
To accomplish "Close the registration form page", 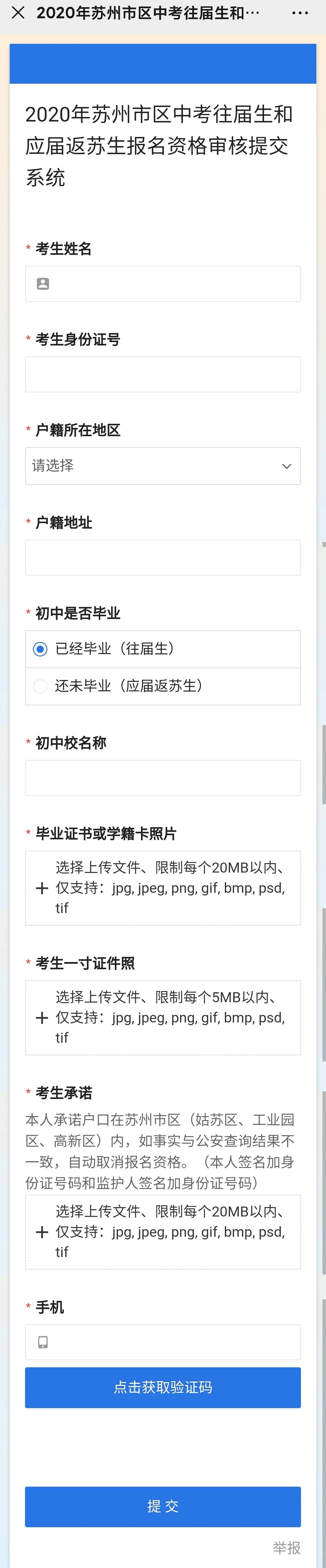I will [x=18, y=13].
